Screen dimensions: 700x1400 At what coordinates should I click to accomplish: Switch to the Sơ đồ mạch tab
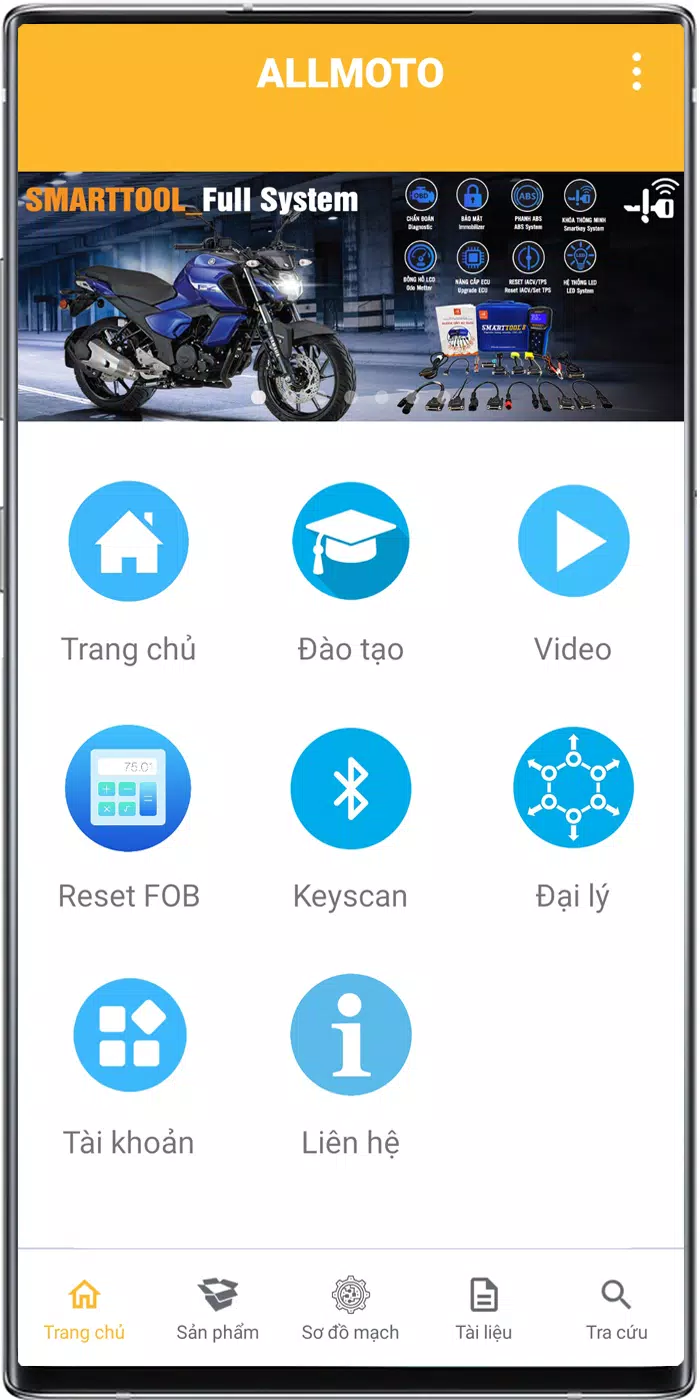pos(350,1310)
